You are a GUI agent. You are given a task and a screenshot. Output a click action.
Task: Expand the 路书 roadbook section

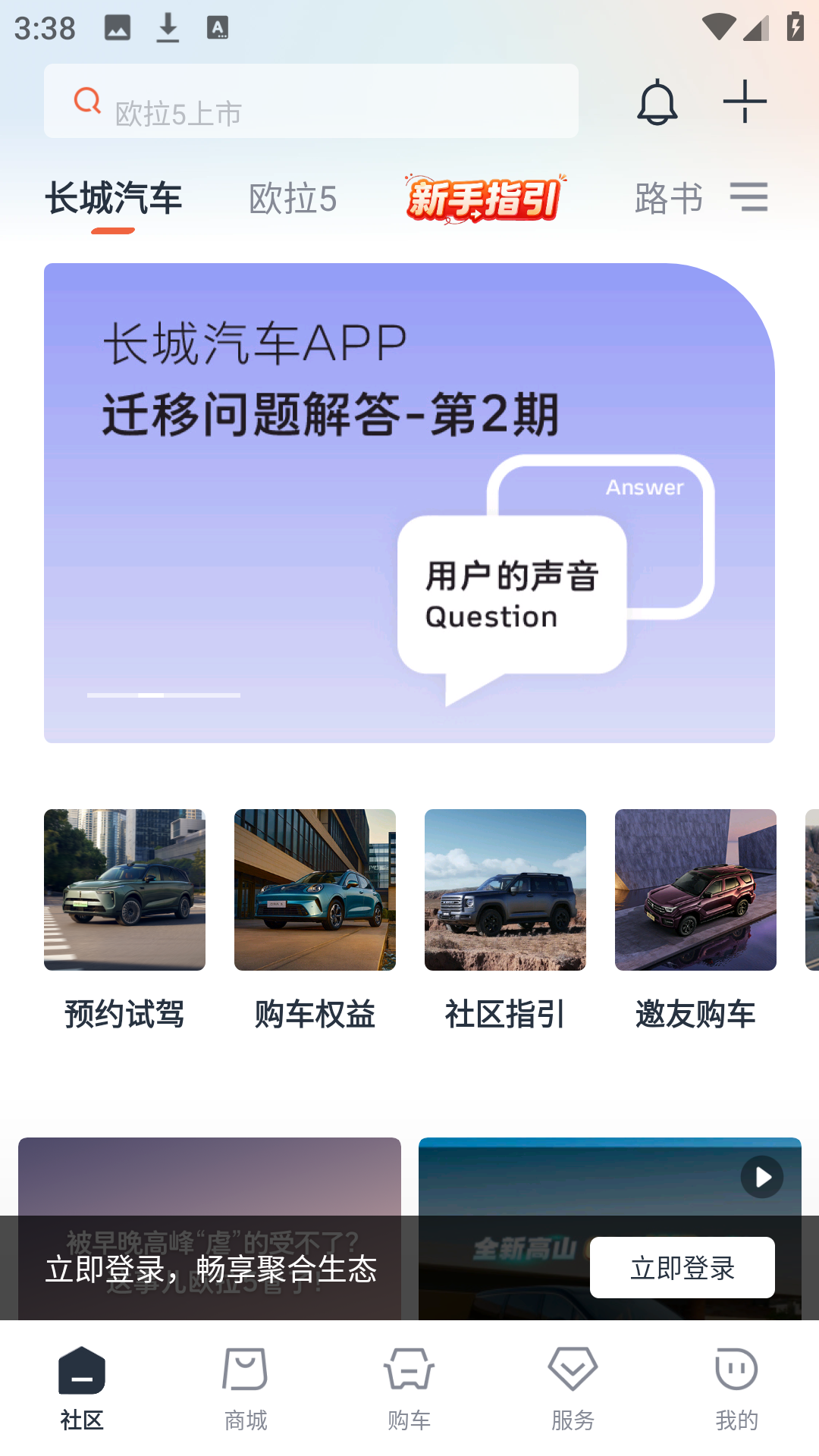(x=668, y=197)
